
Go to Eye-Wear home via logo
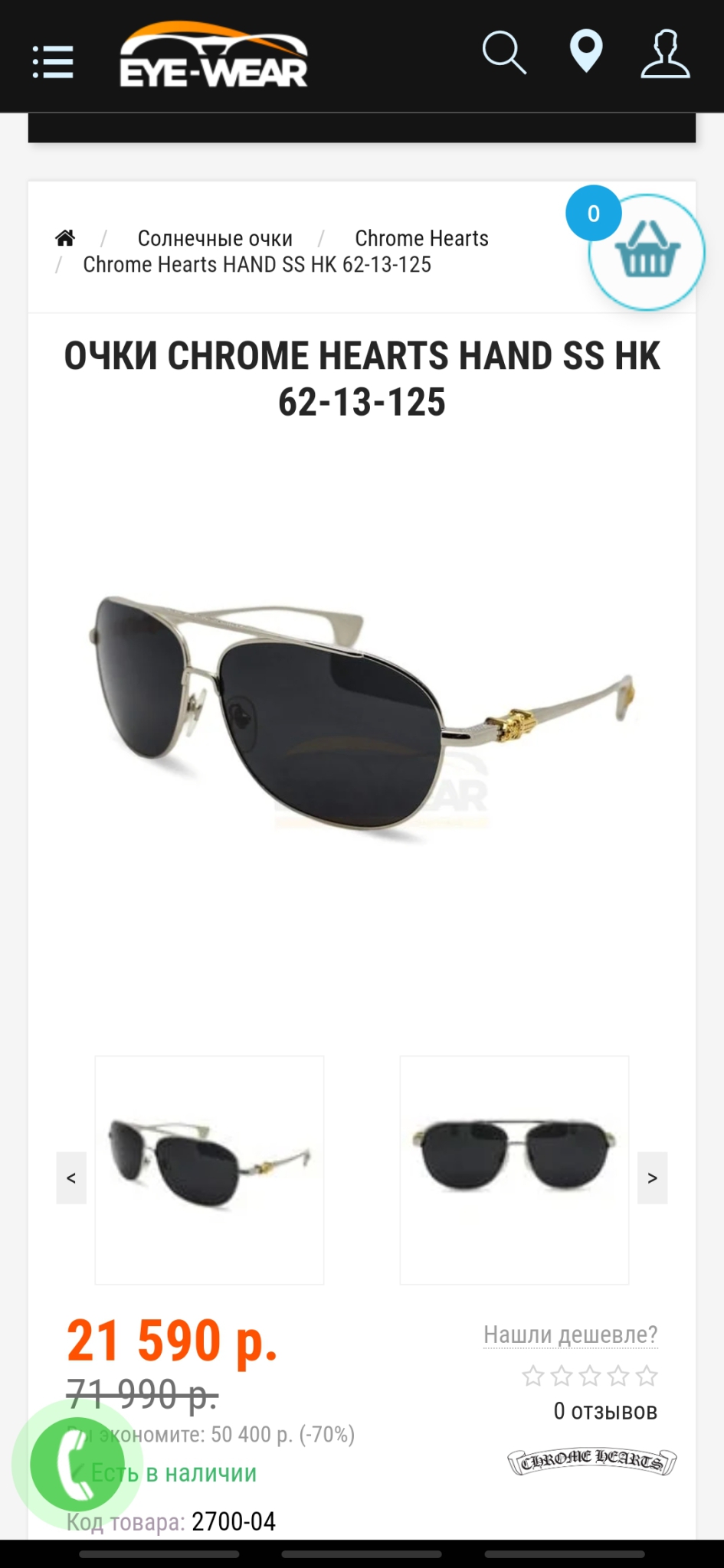coord(214,55)
